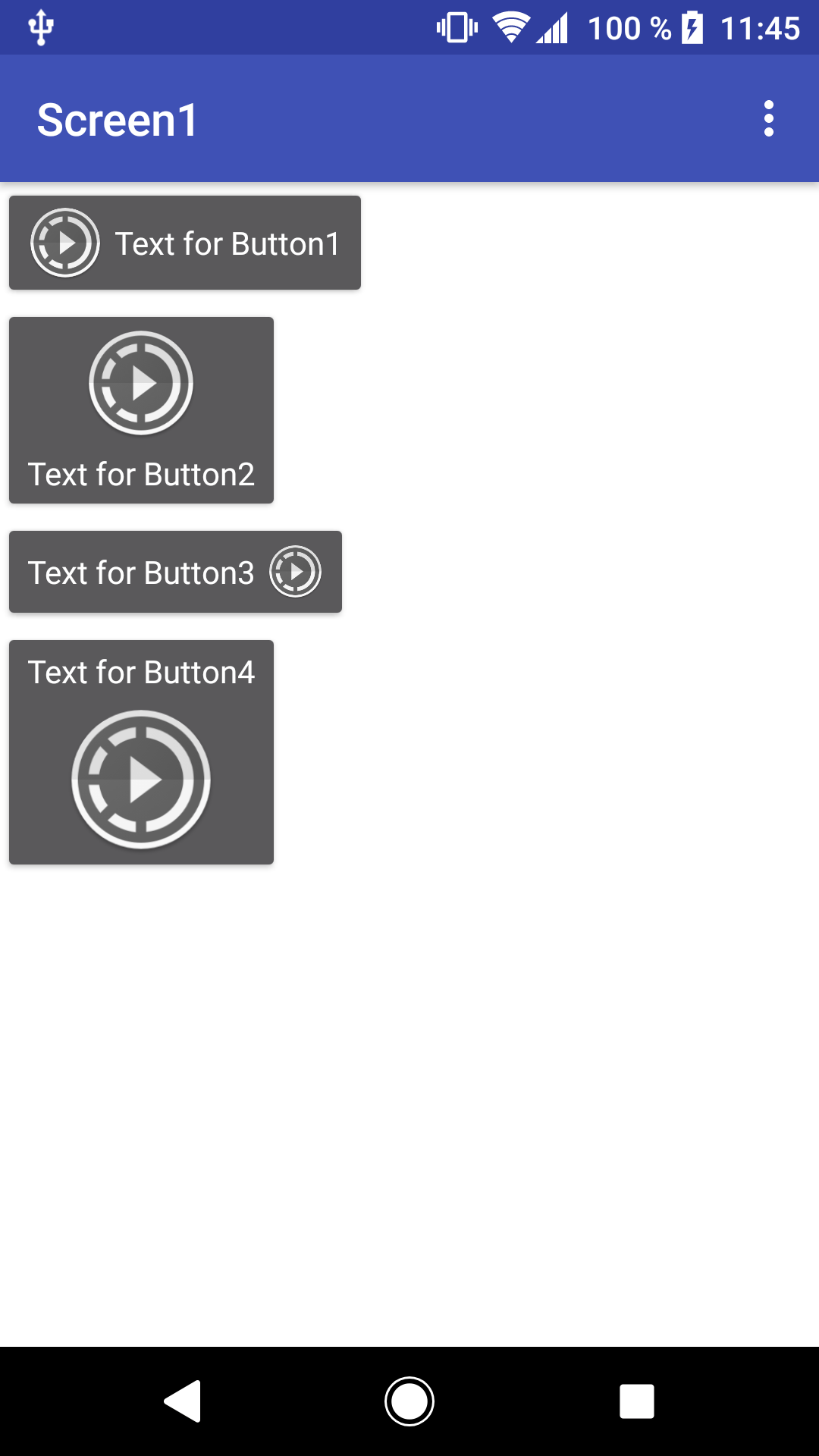Select the Text for Button2 button
The height and width of the screenshot is (1456, 819).
coord(141,410)
